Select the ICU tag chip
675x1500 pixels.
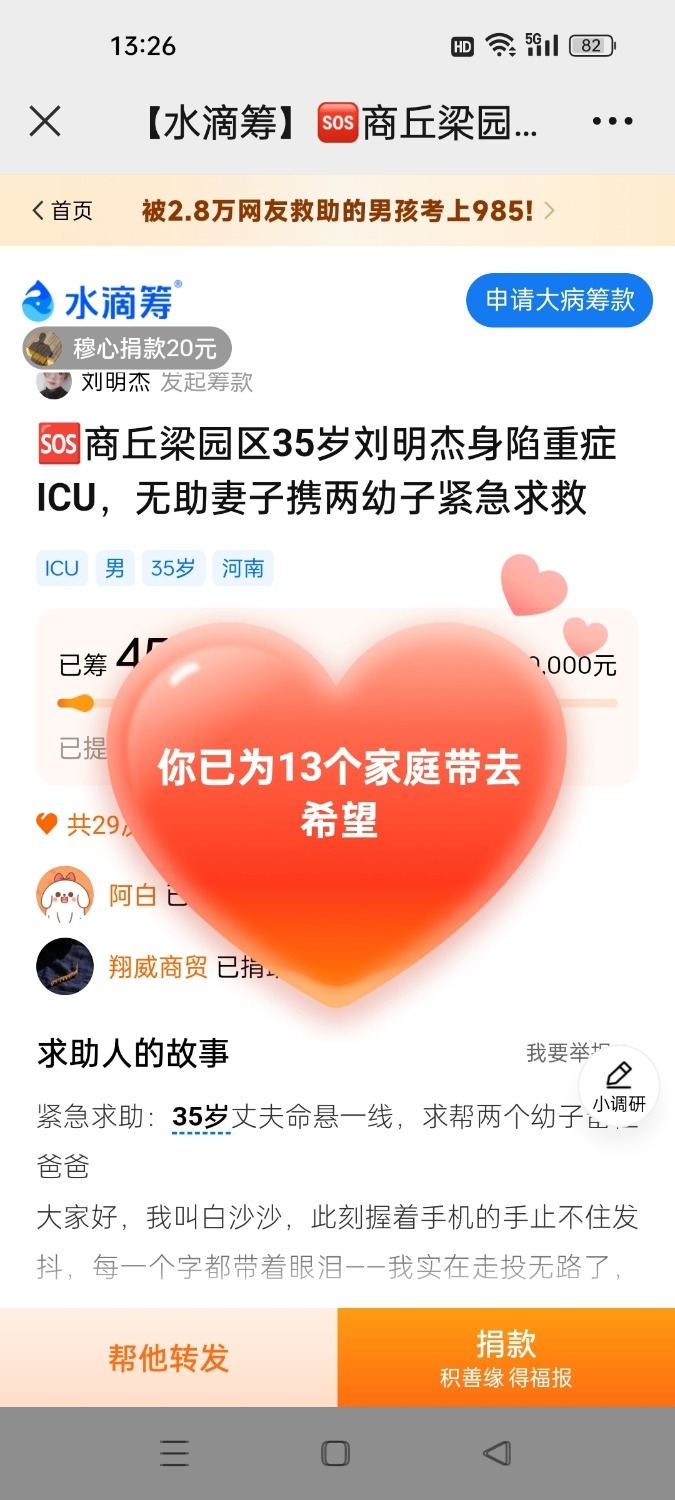(62, 568)
